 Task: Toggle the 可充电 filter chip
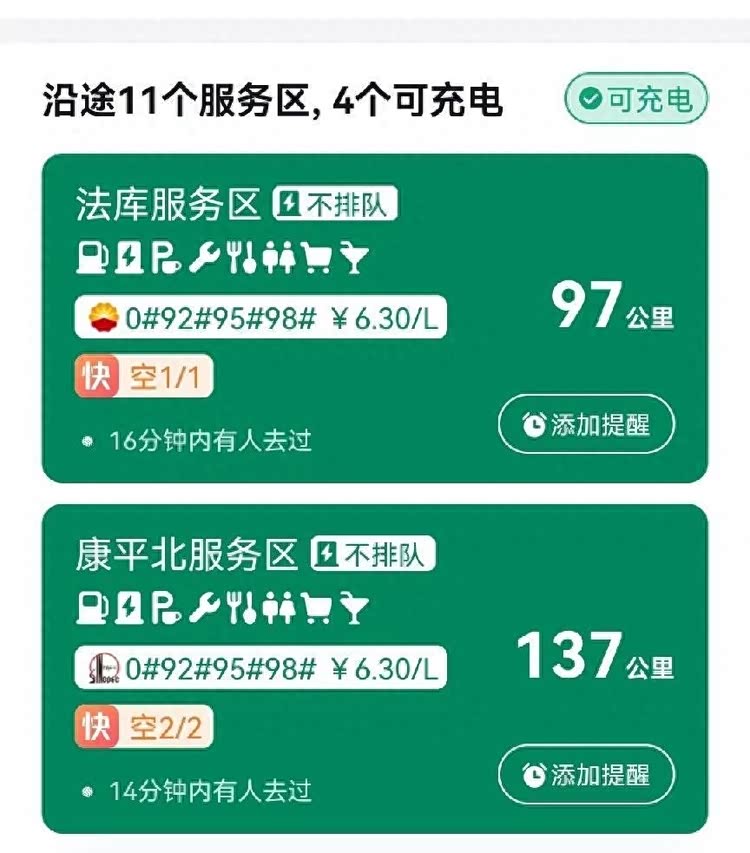click(x=636, y=100)
